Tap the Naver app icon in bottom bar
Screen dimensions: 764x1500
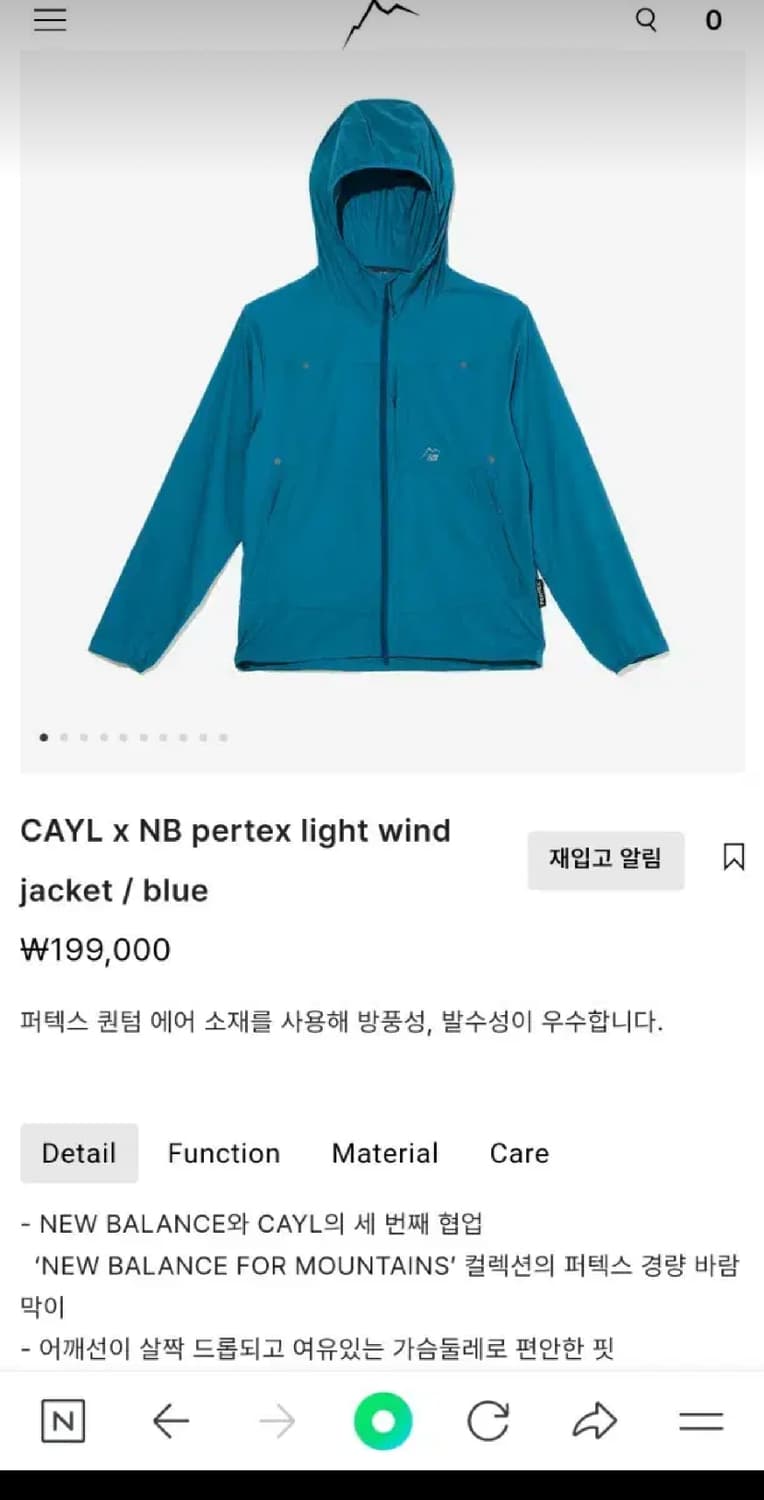tap(62, 1420)
